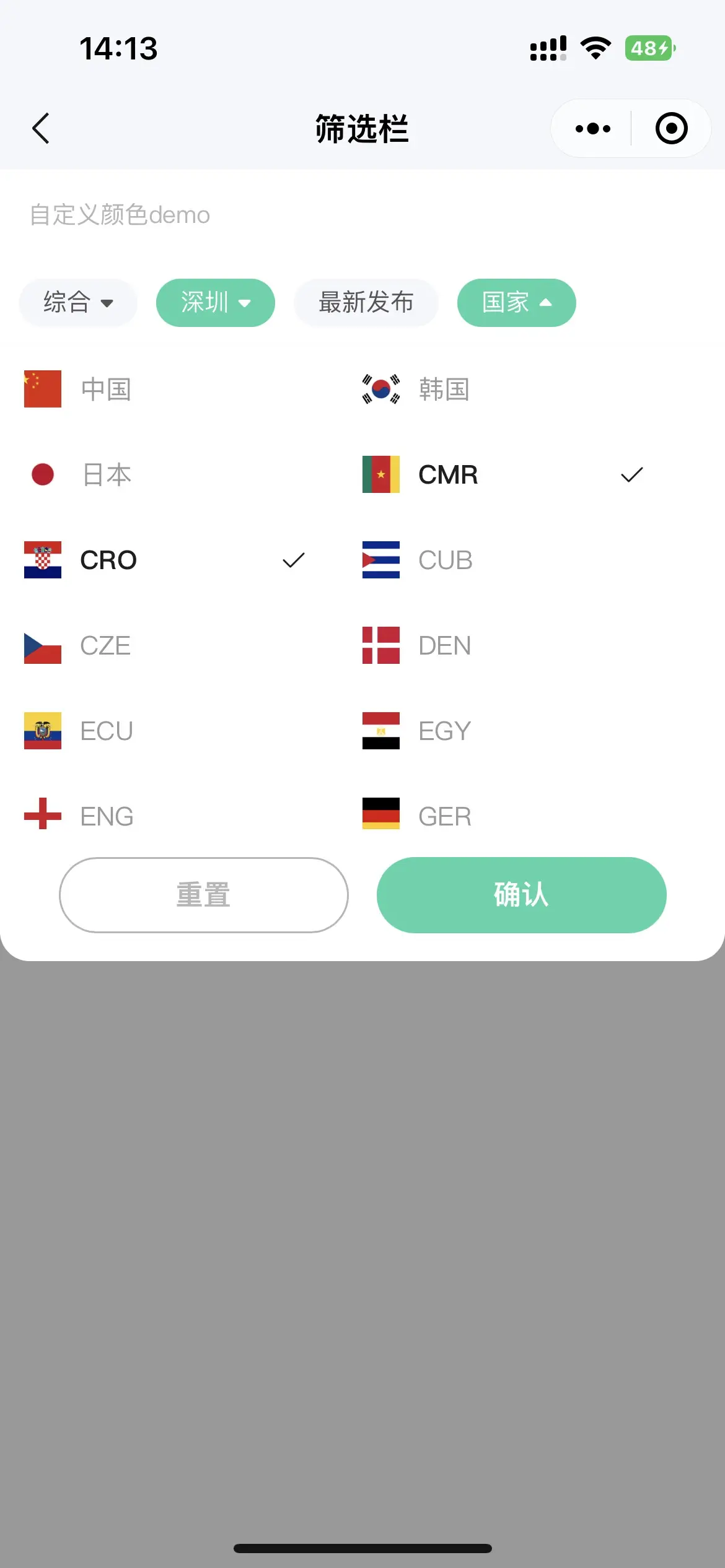Select 中国 in the country list
The height and width of the screenshot is (1568, 725).
[105, 390]
